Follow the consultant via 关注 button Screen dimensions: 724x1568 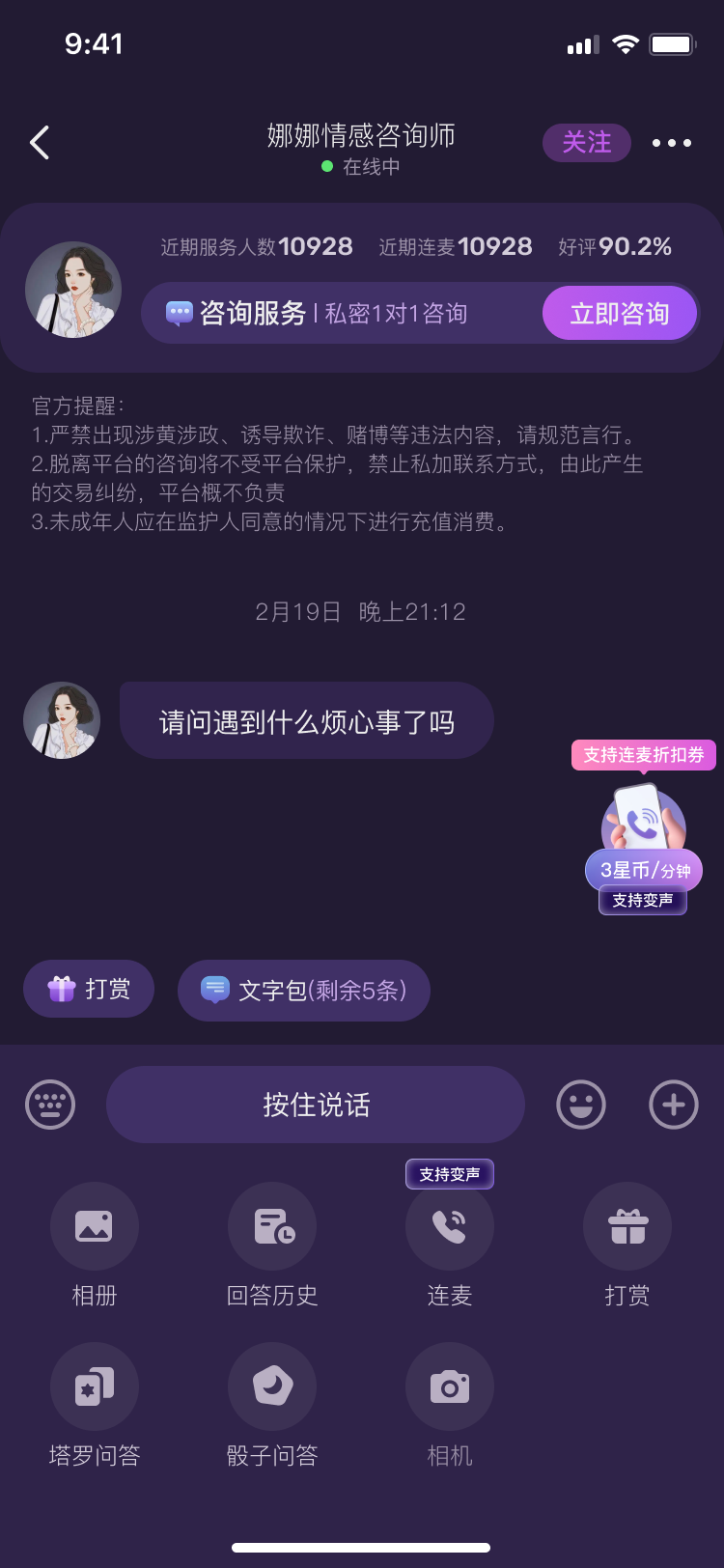click(586, 142)
